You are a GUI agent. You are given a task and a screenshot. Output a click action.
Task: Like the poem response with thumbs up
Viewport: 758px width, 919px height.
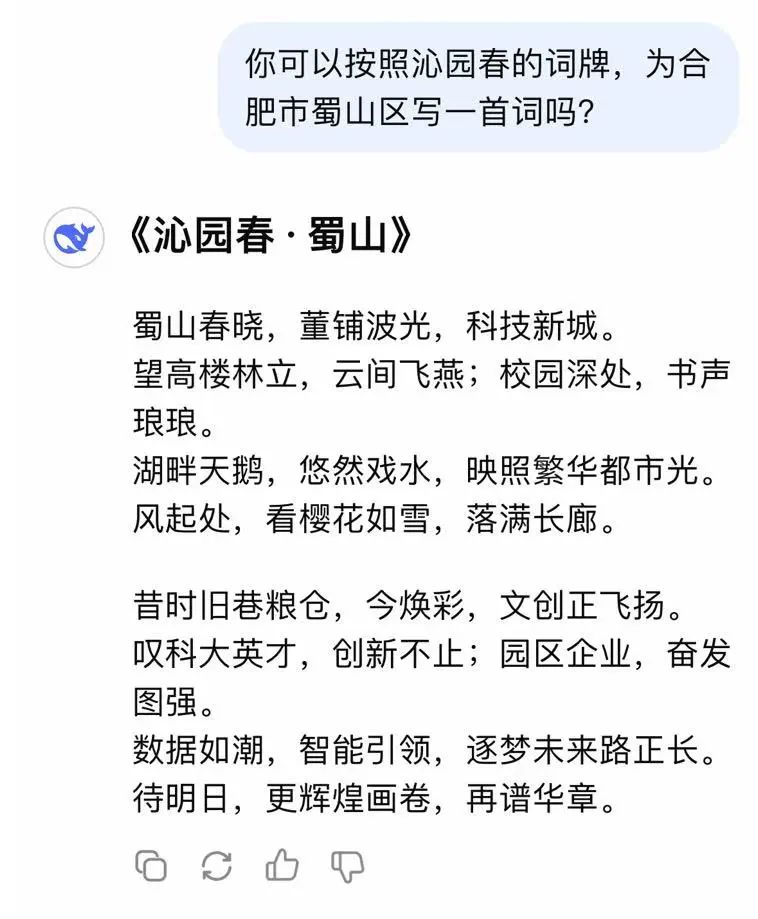tap(282, 865)
